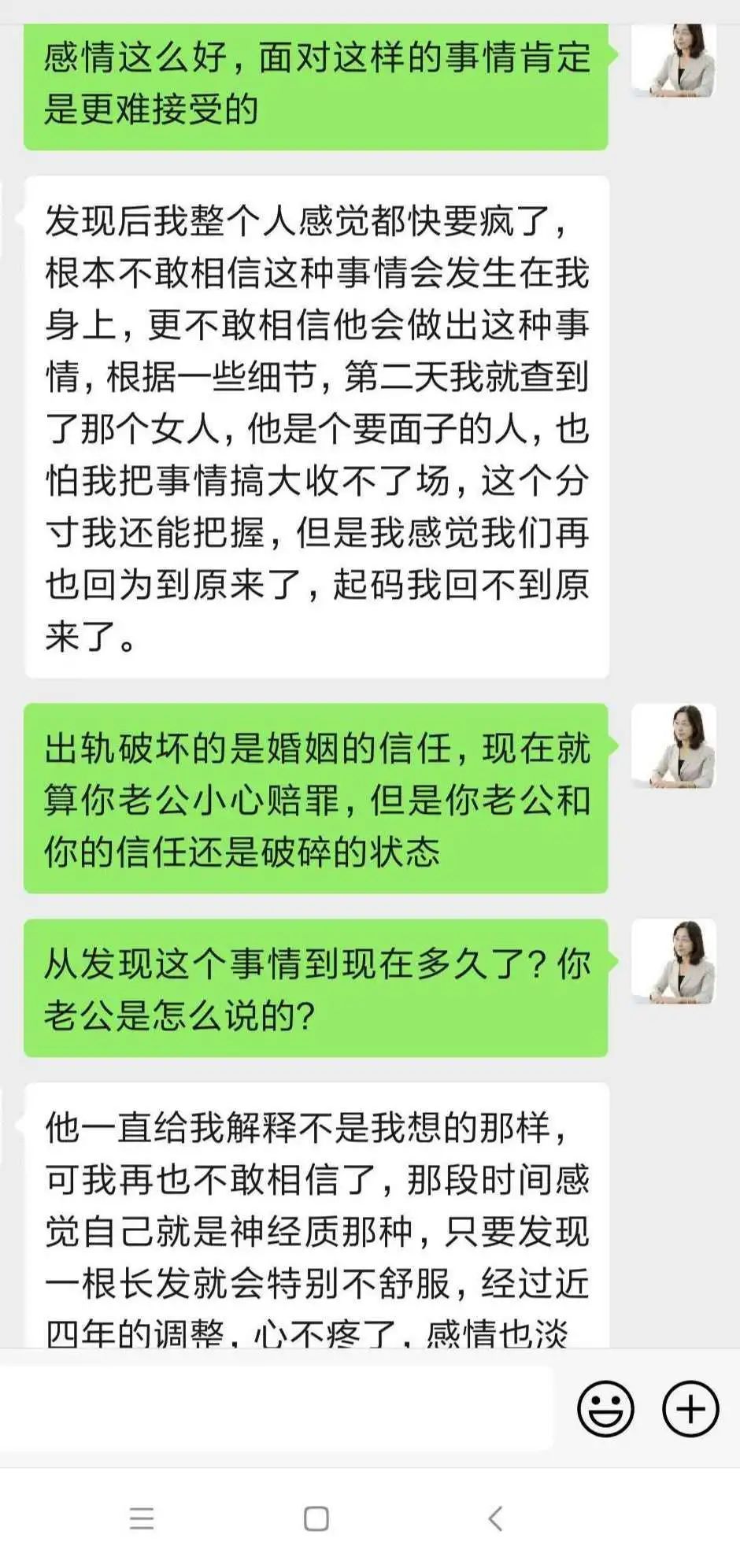
Task: Open the plus attachments menu
Action: pos(690,1408)
